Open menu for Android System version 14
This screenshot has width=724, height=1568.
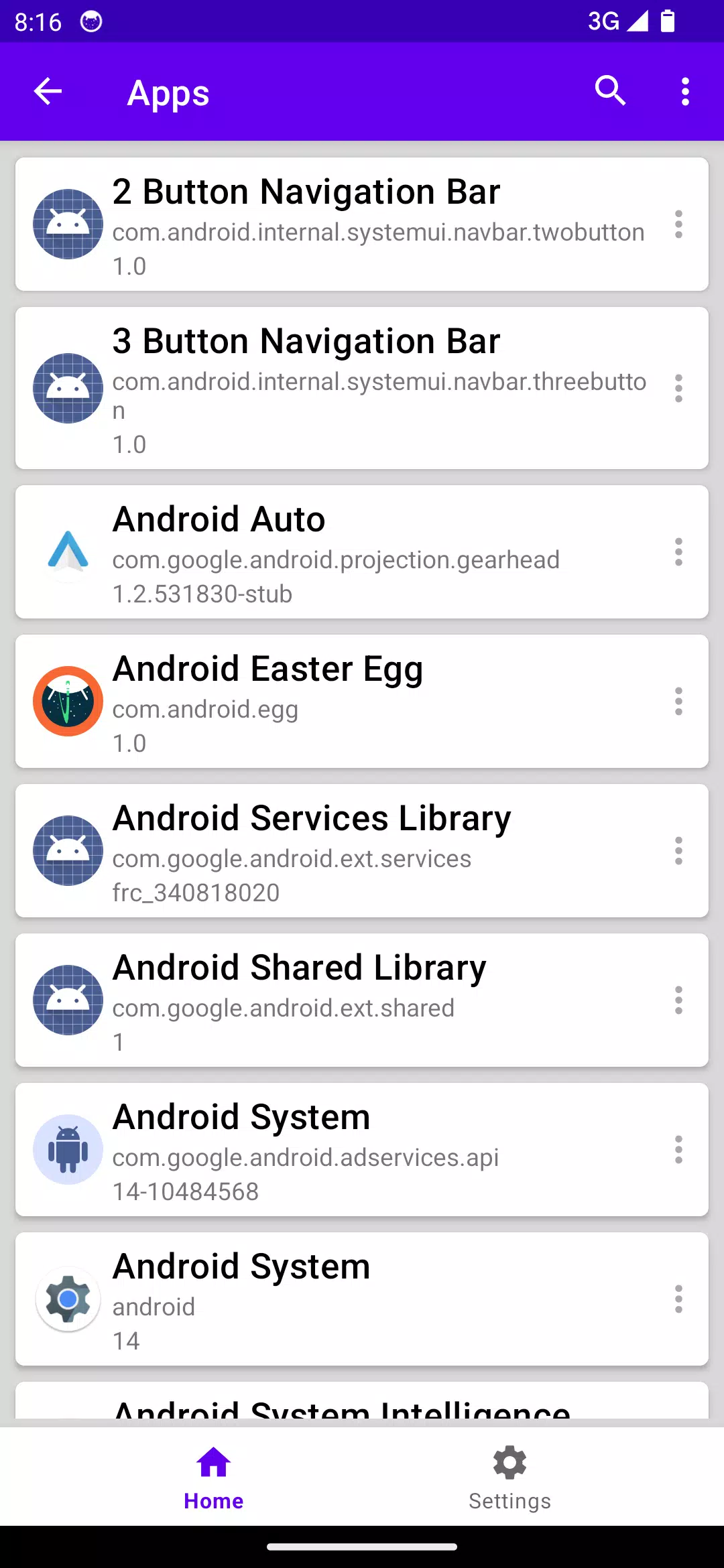coord(678,1299)
